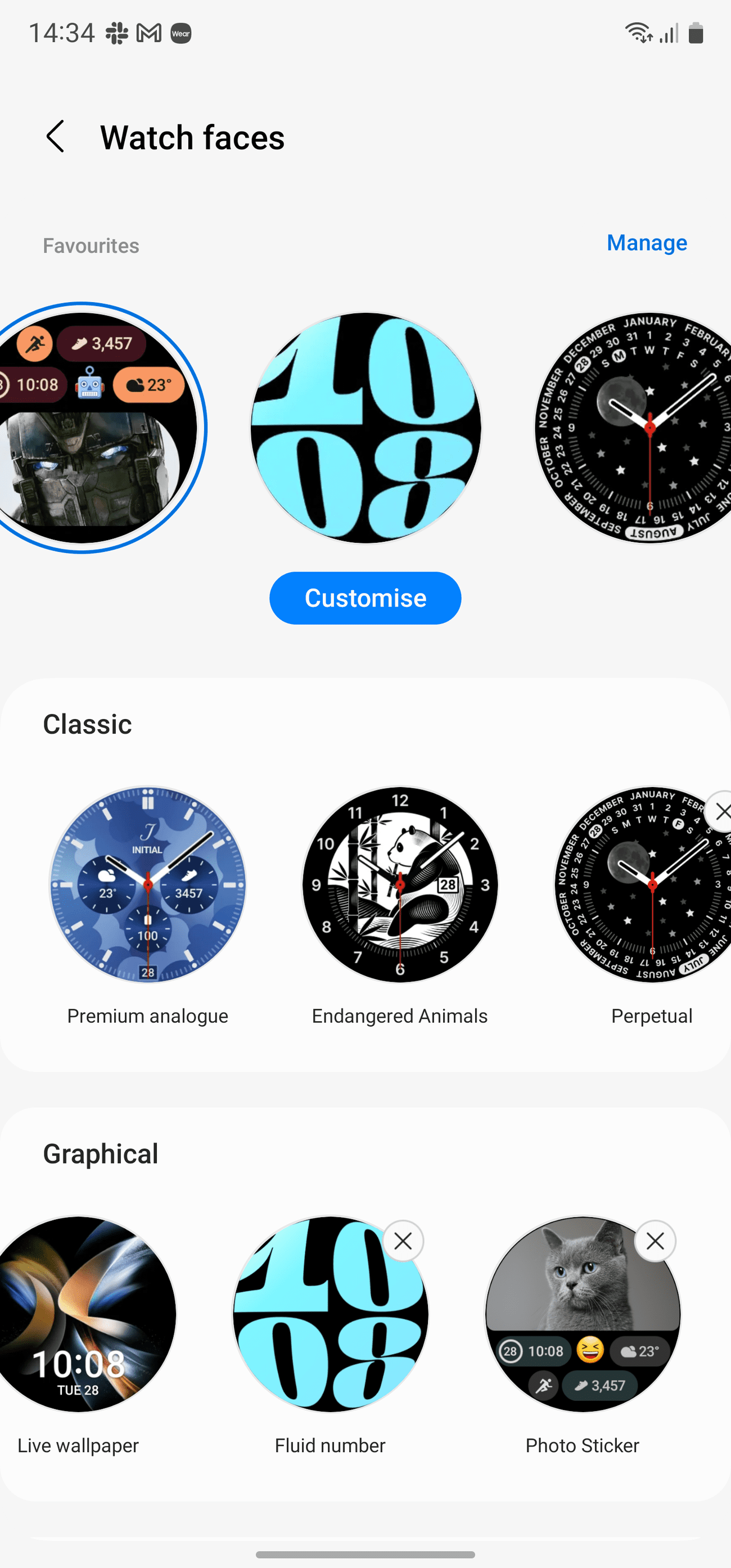This screenshot has height=1568, width=731.
Task: Tap the Customise button
Action: pyautogui.click(x=365, y=597)
